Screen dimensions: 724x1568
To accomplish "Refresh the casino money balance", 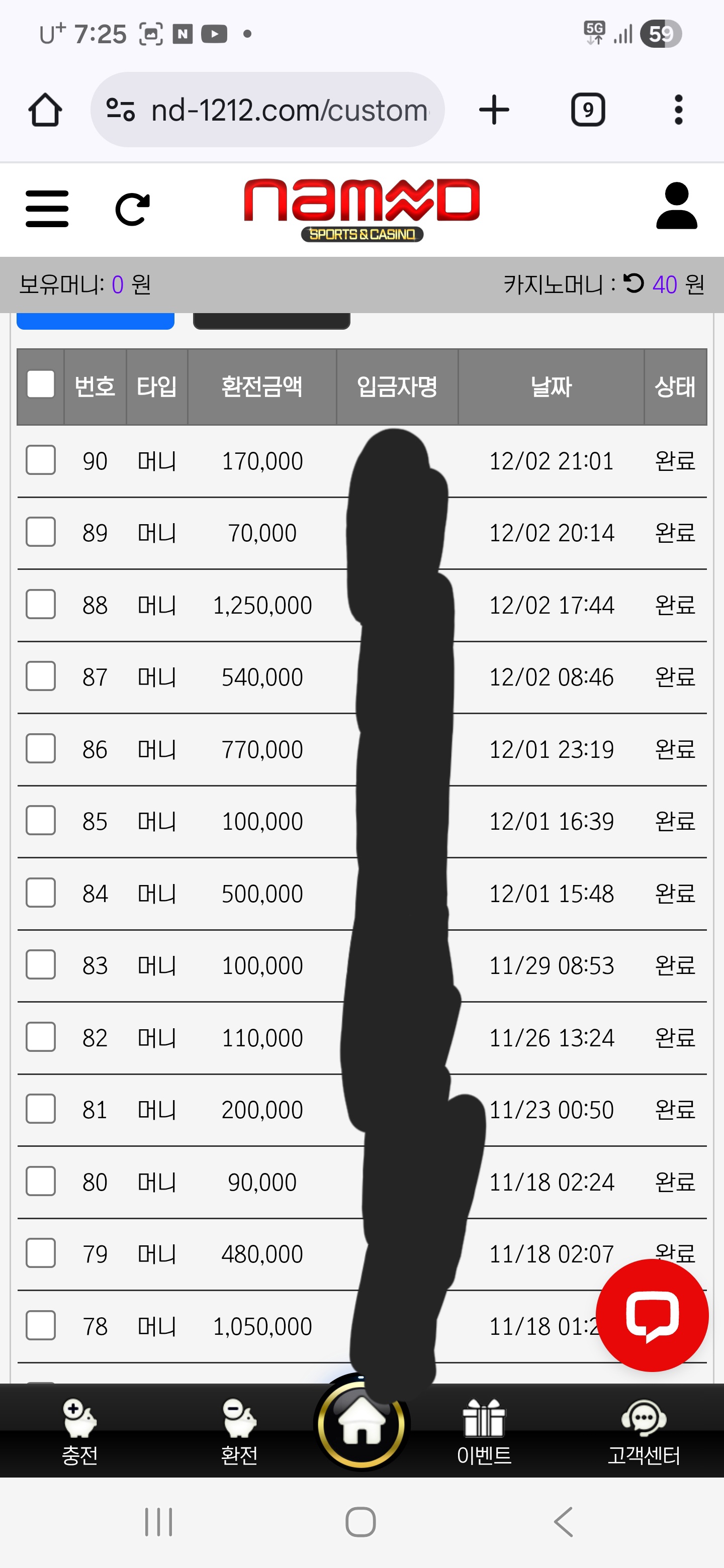I will click(x=633, y=283).
